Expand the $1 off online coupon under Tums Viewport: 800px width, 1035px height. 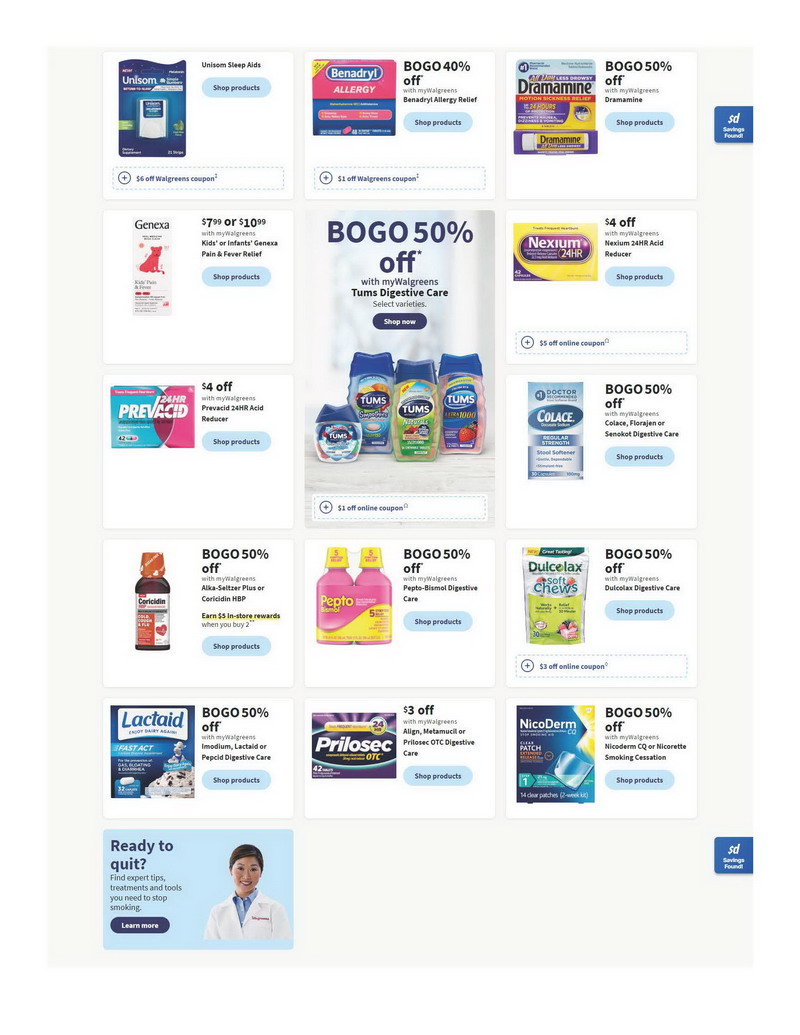click(x=399, y=507)
